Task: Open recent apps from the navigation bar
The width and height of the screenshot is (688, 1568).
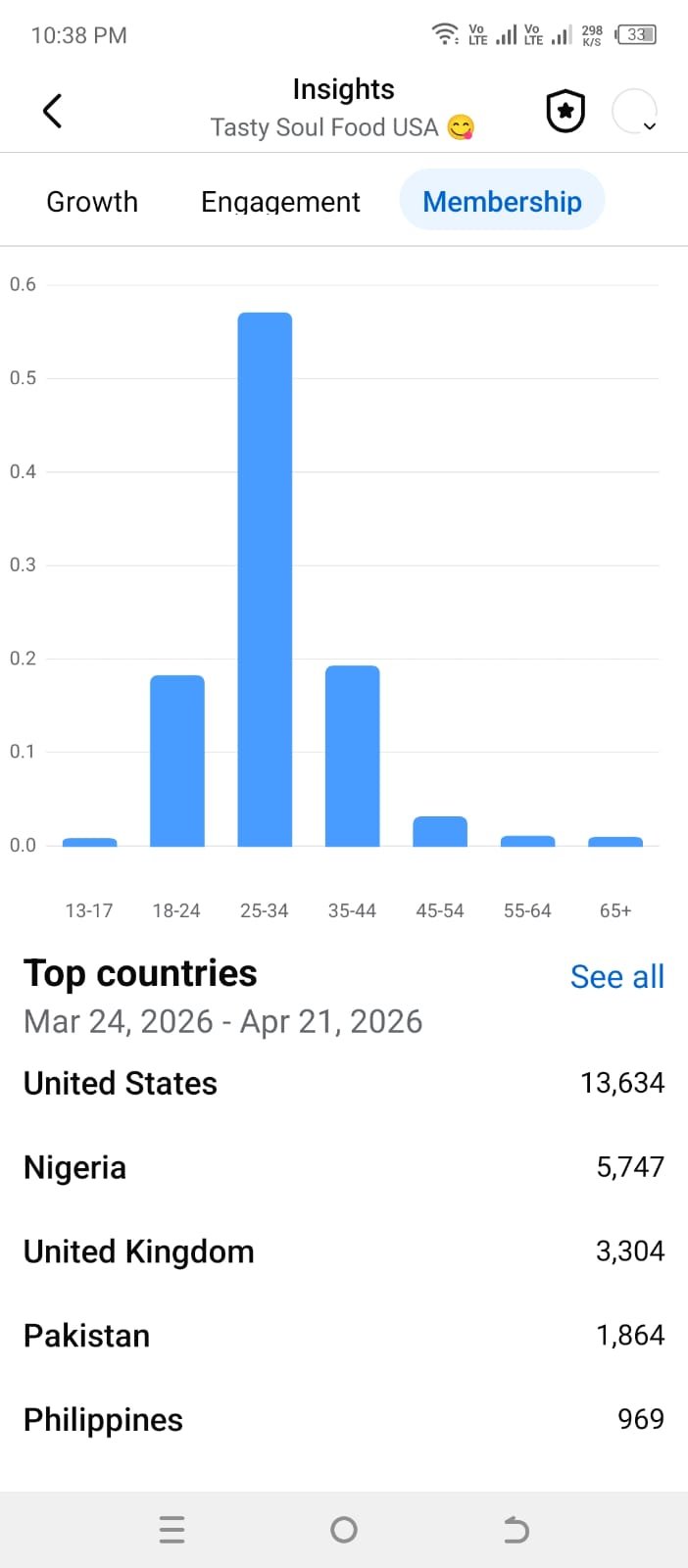Action: 172,1530
